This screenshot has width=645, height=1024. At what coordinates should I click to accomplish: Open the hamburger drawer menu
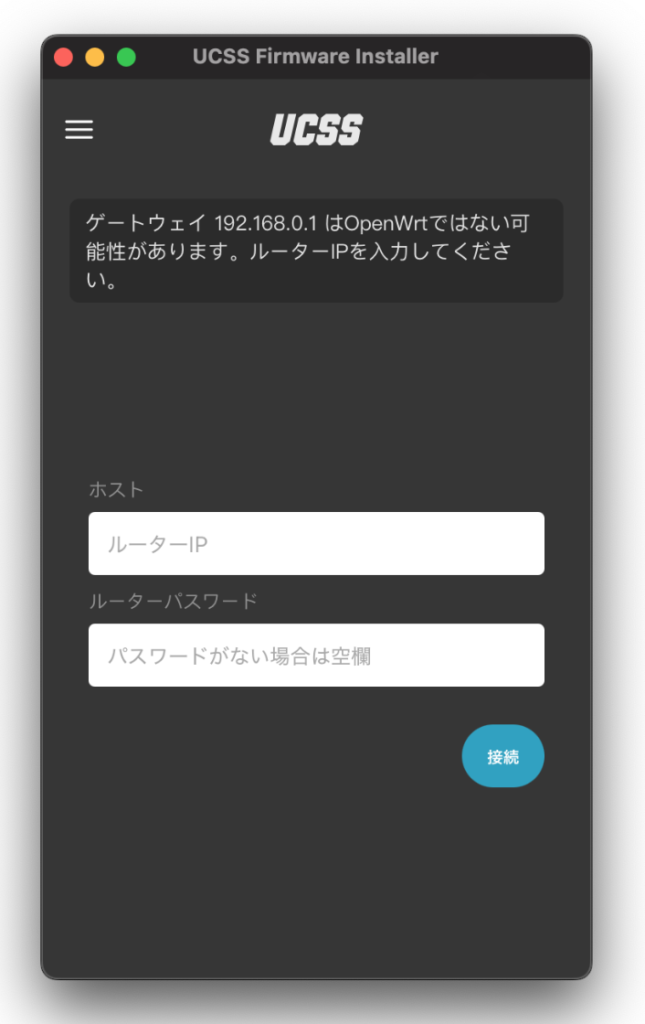click(x=79, y=130)
